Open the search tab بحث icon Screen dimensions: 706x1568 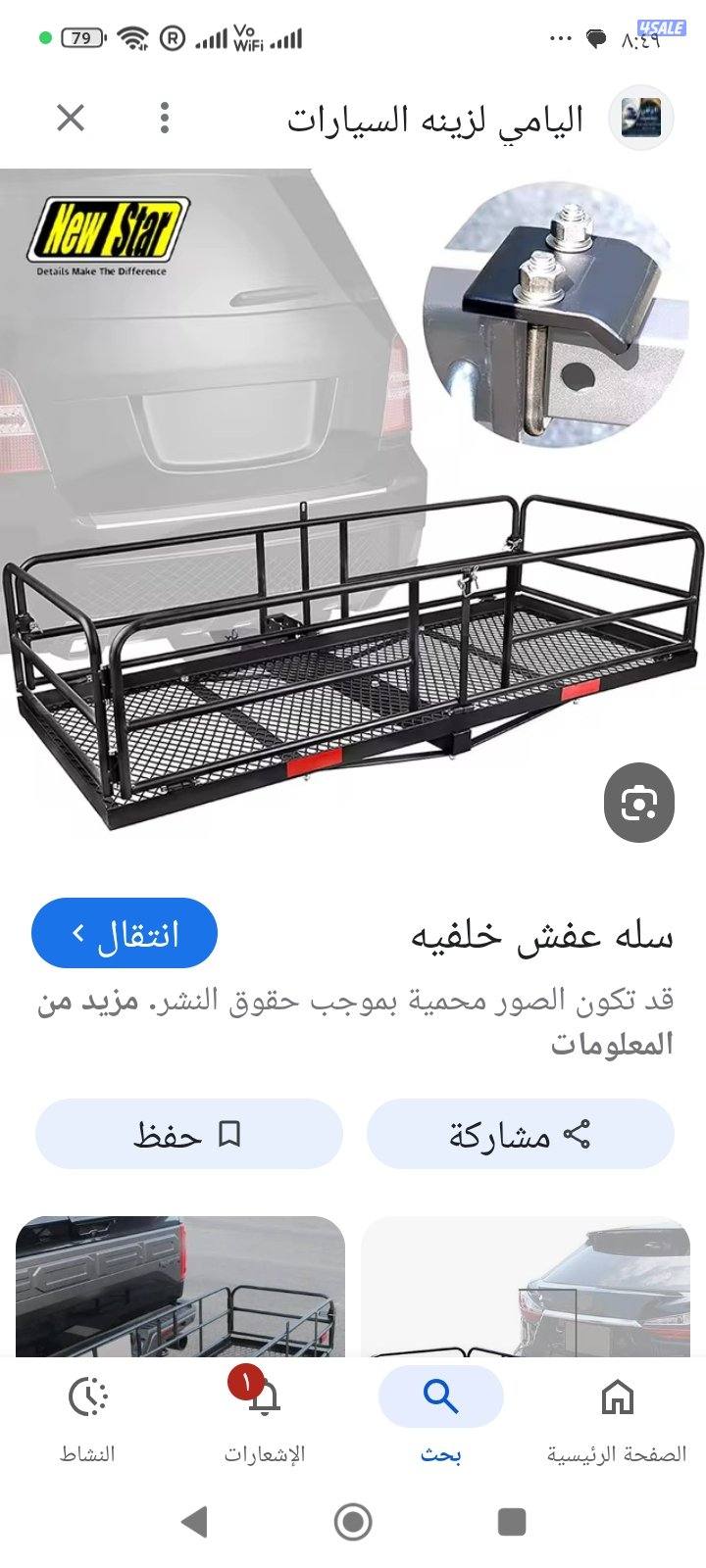(442, 1395)
